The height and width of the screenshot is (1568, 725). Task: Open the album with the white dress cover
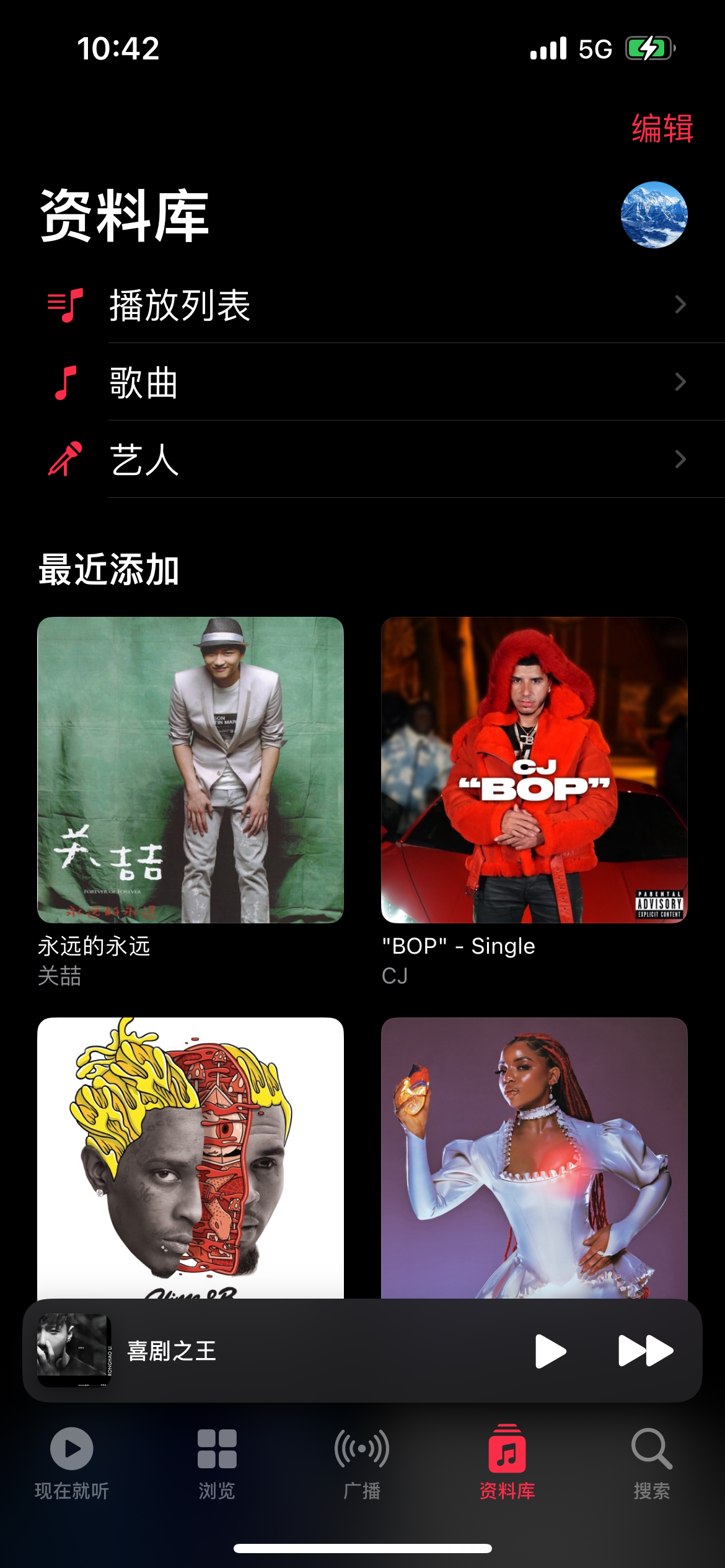[x=534, y=1158]
